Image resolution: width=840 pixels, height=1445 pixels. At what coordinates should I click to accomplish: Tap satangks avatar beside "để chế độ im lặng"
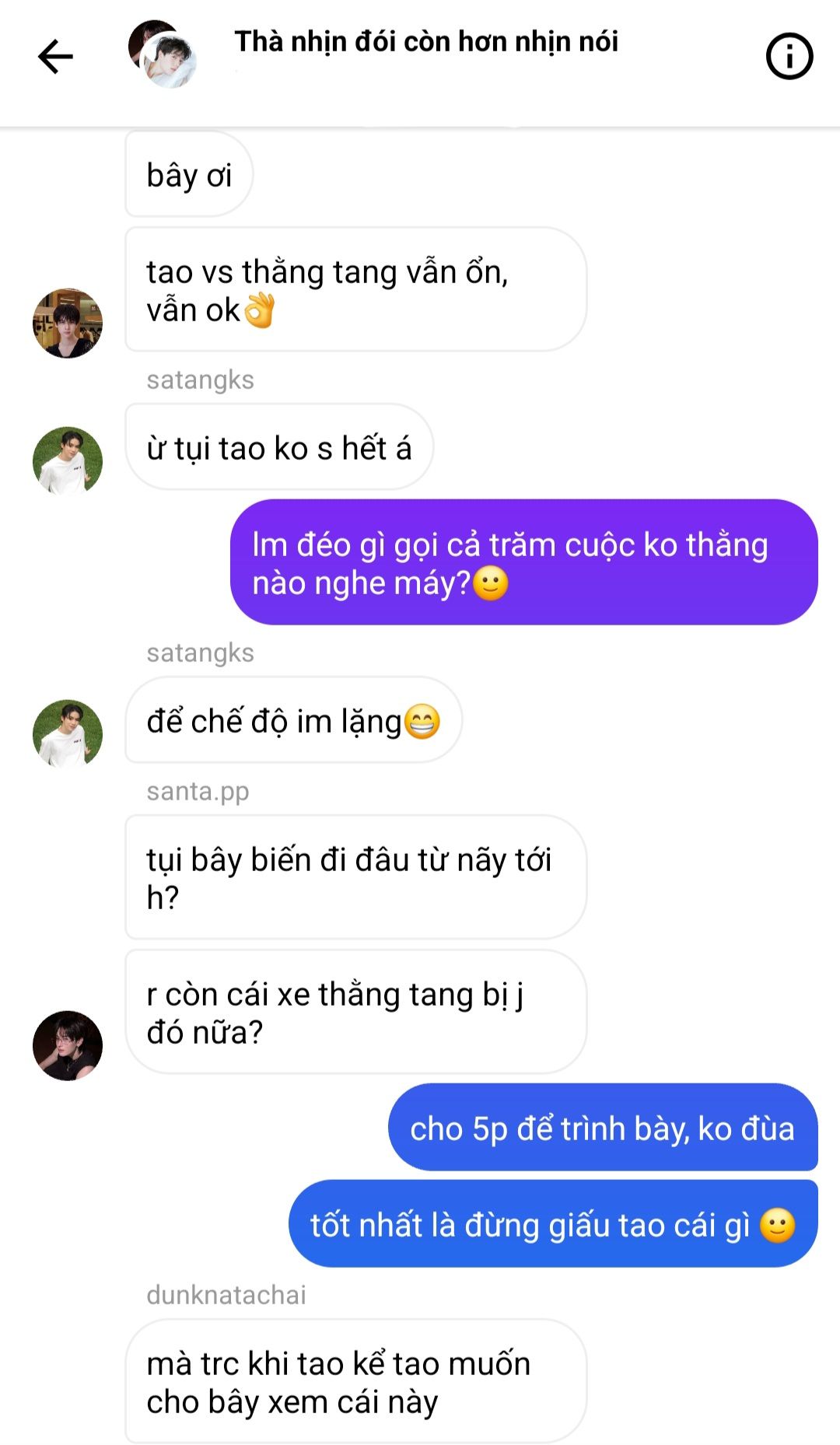pos(68,733)
